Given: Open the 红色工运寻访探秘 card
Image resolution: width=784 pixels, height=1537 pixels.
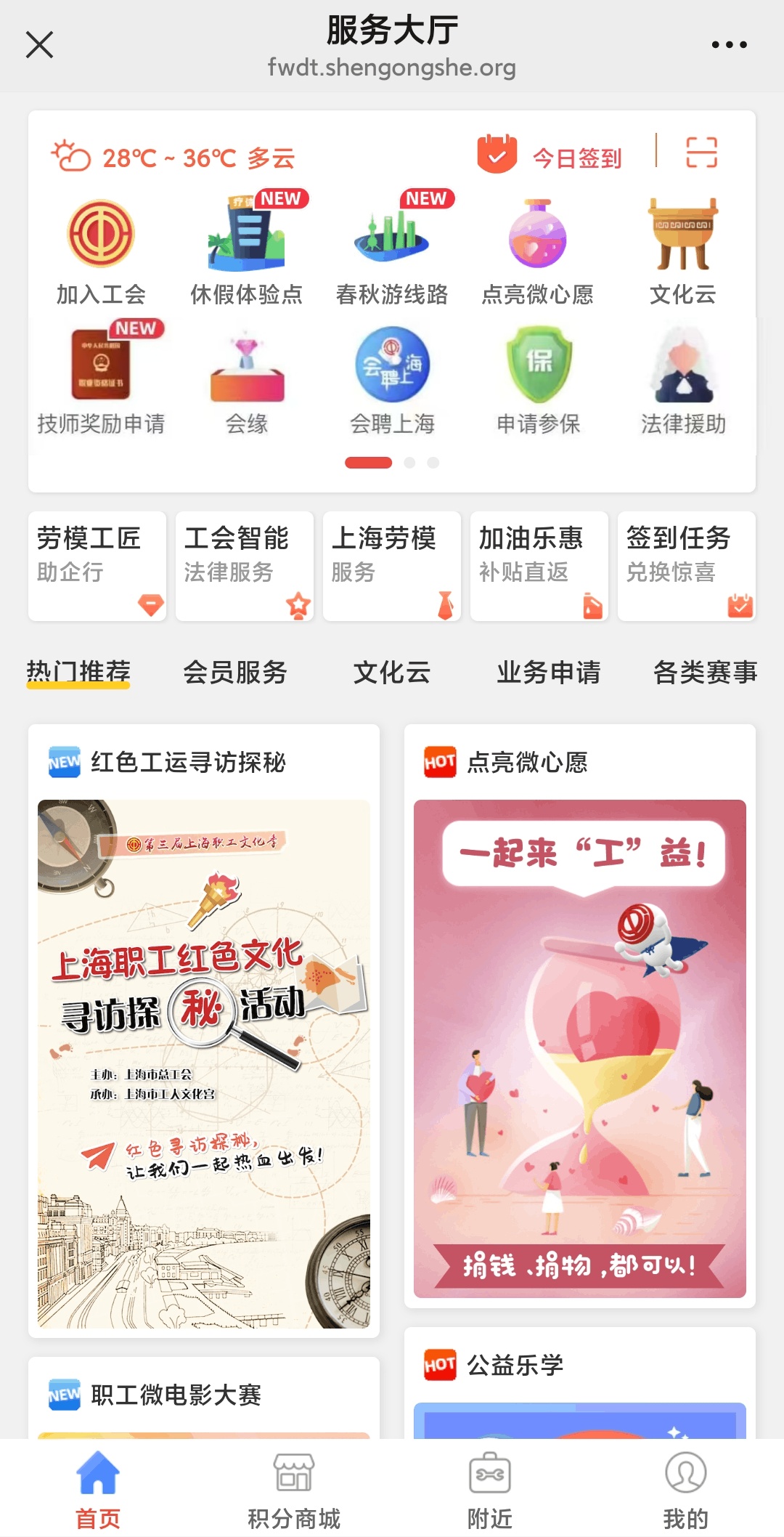Looking at the screenshot, I should click(204, 1030).
